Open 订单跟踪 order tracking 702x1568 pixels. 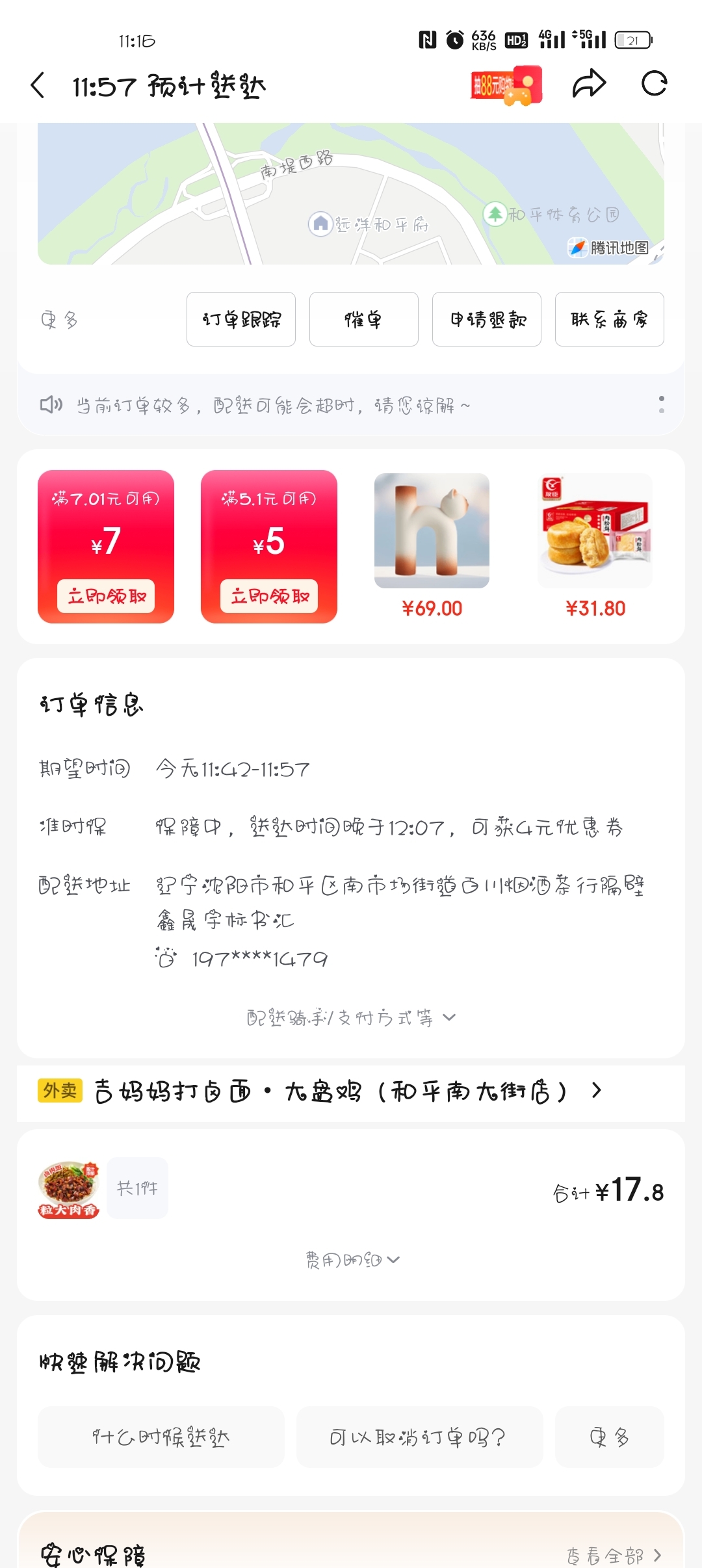pyautogui.click(x=241, y=319)
